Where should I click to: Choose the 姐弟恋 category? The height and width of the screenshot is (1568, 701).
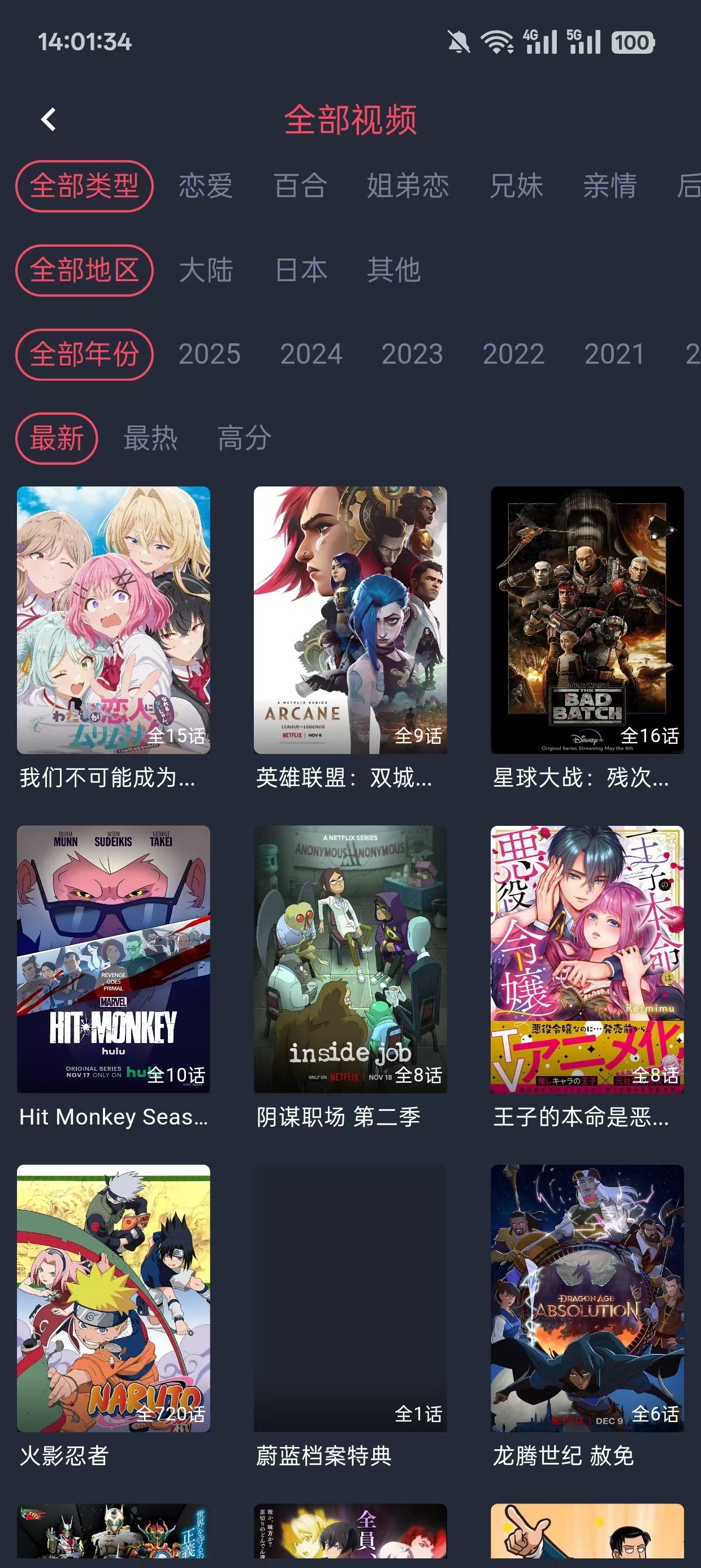pos(408,186)
